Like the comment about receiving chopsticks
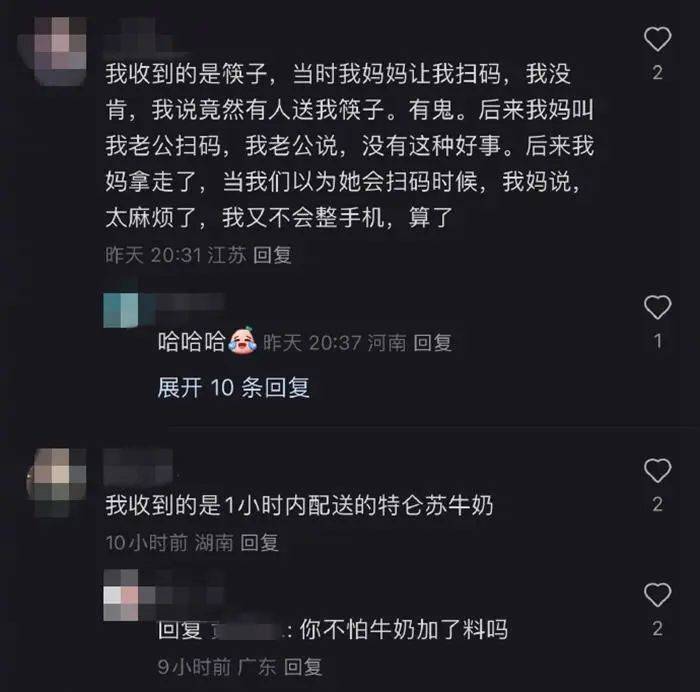The image size is (700, 692). pos(657,40)
